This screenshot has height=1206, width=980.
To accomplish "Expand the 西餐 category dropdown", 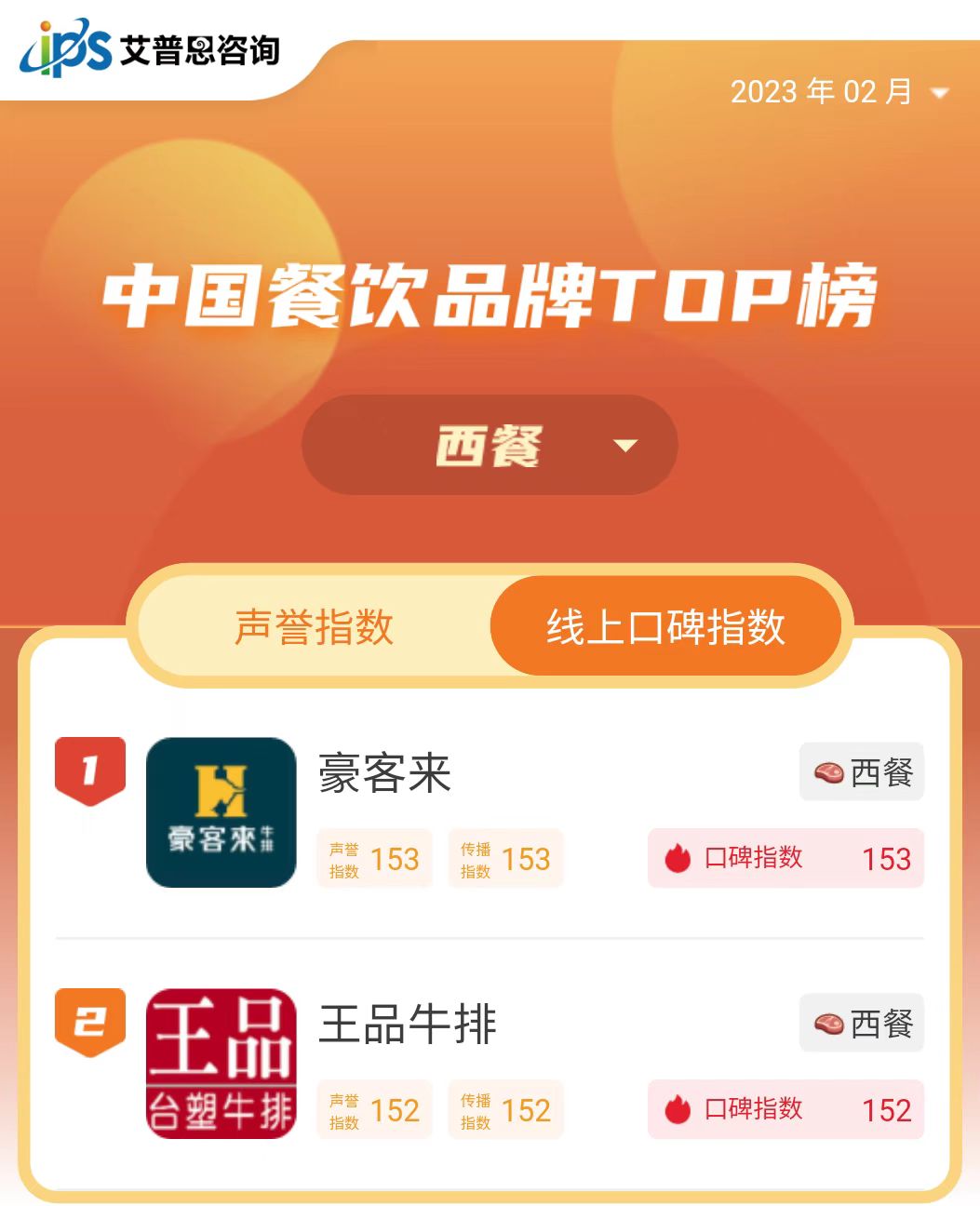I will 490,446.
